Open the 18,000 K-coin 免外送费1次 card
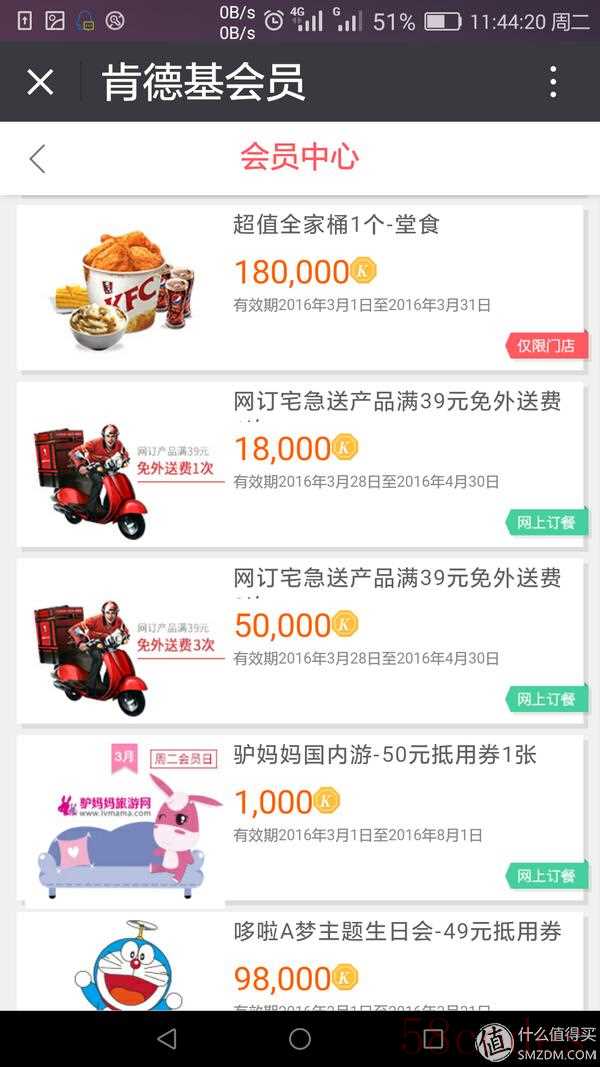 click(300, 465)
